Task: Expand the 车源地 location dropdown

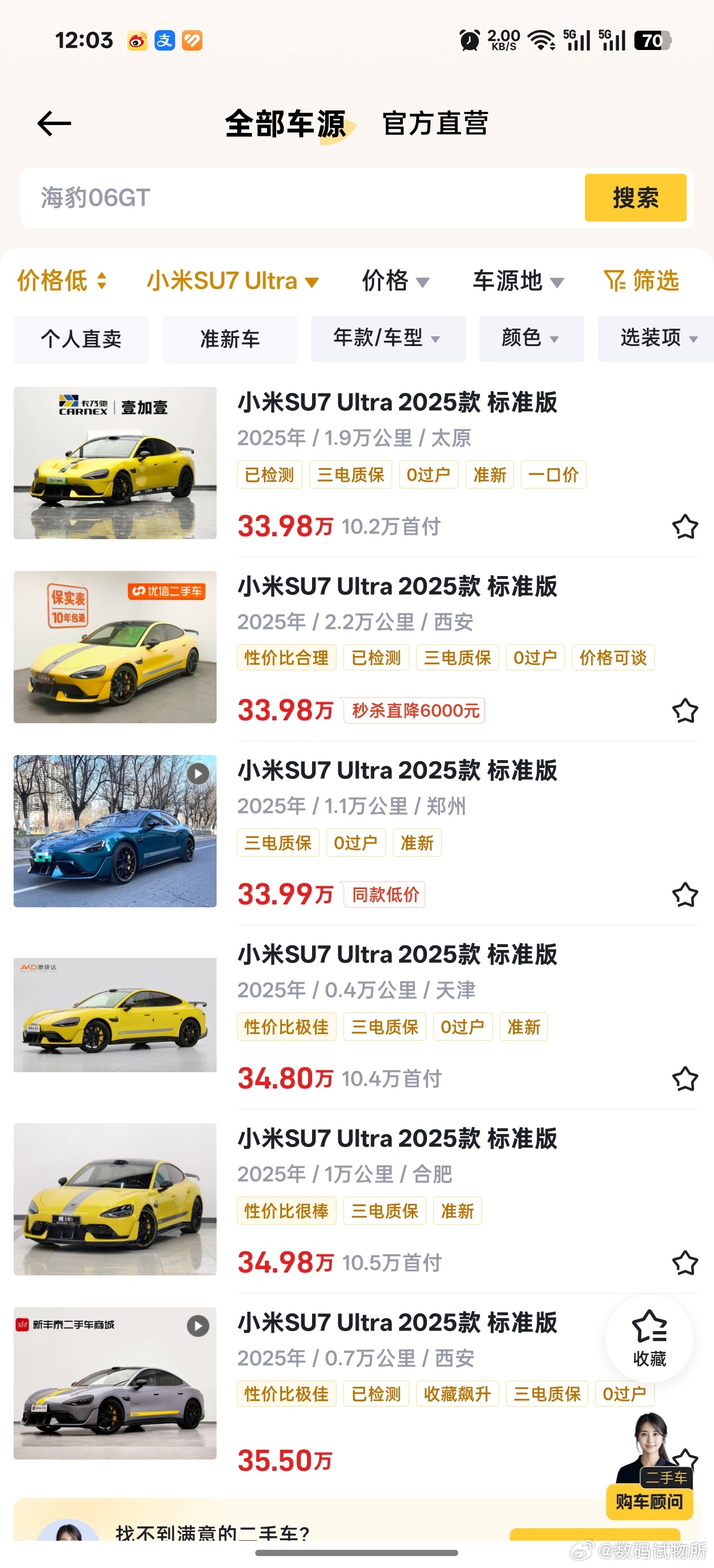Action: click(x=516, y=281)
